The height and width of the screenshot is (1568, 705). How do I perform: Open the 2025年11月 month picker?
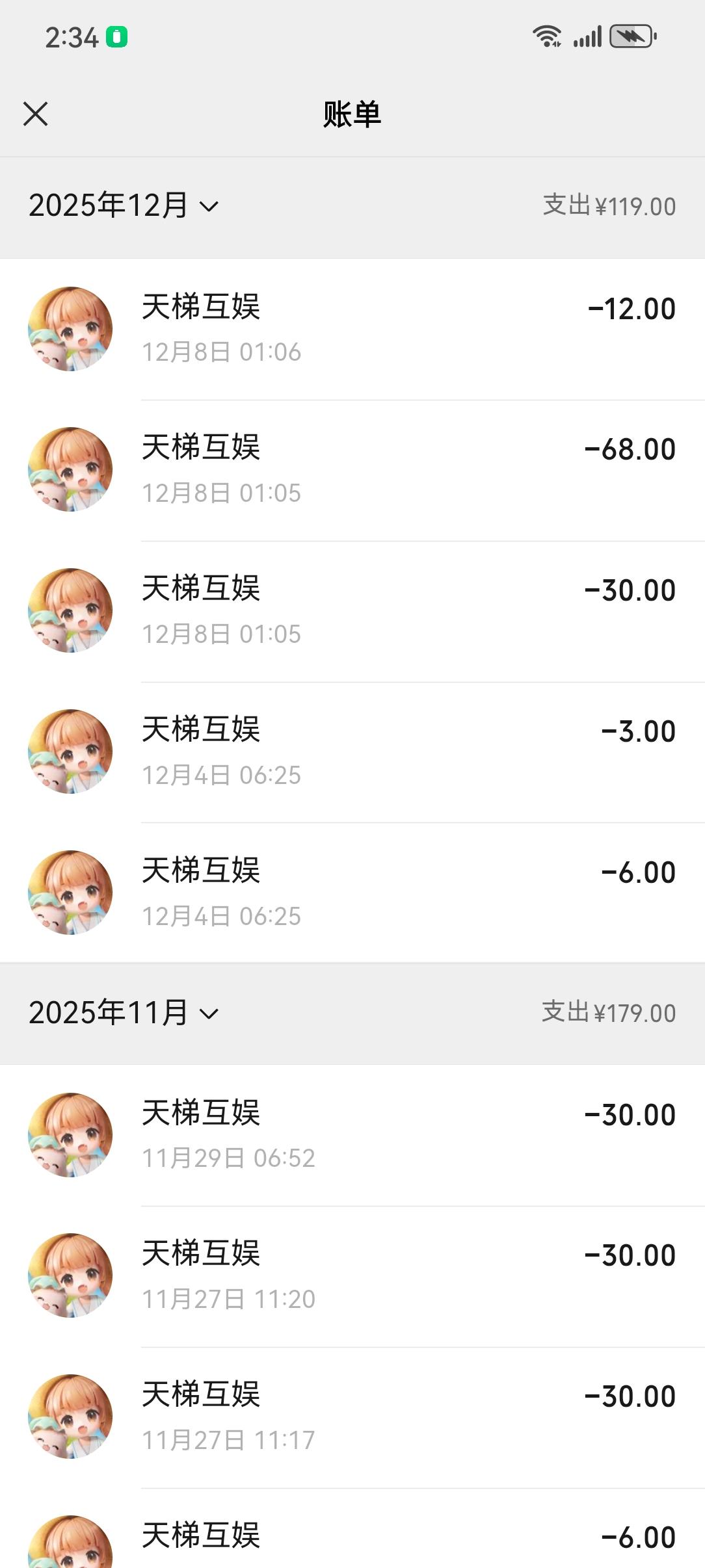(x=124, y=1013)
